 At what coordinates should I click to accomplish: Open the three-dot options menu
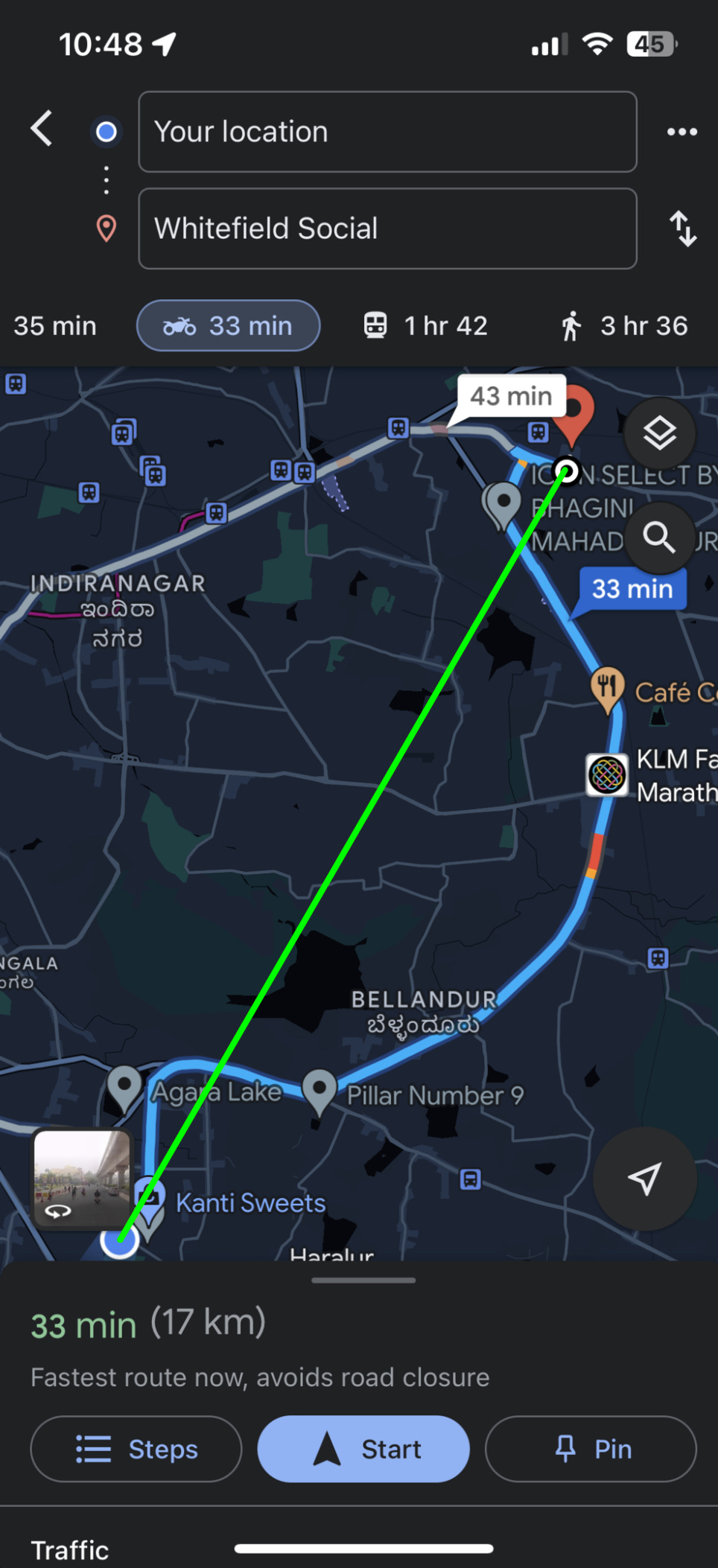(682, 132)
